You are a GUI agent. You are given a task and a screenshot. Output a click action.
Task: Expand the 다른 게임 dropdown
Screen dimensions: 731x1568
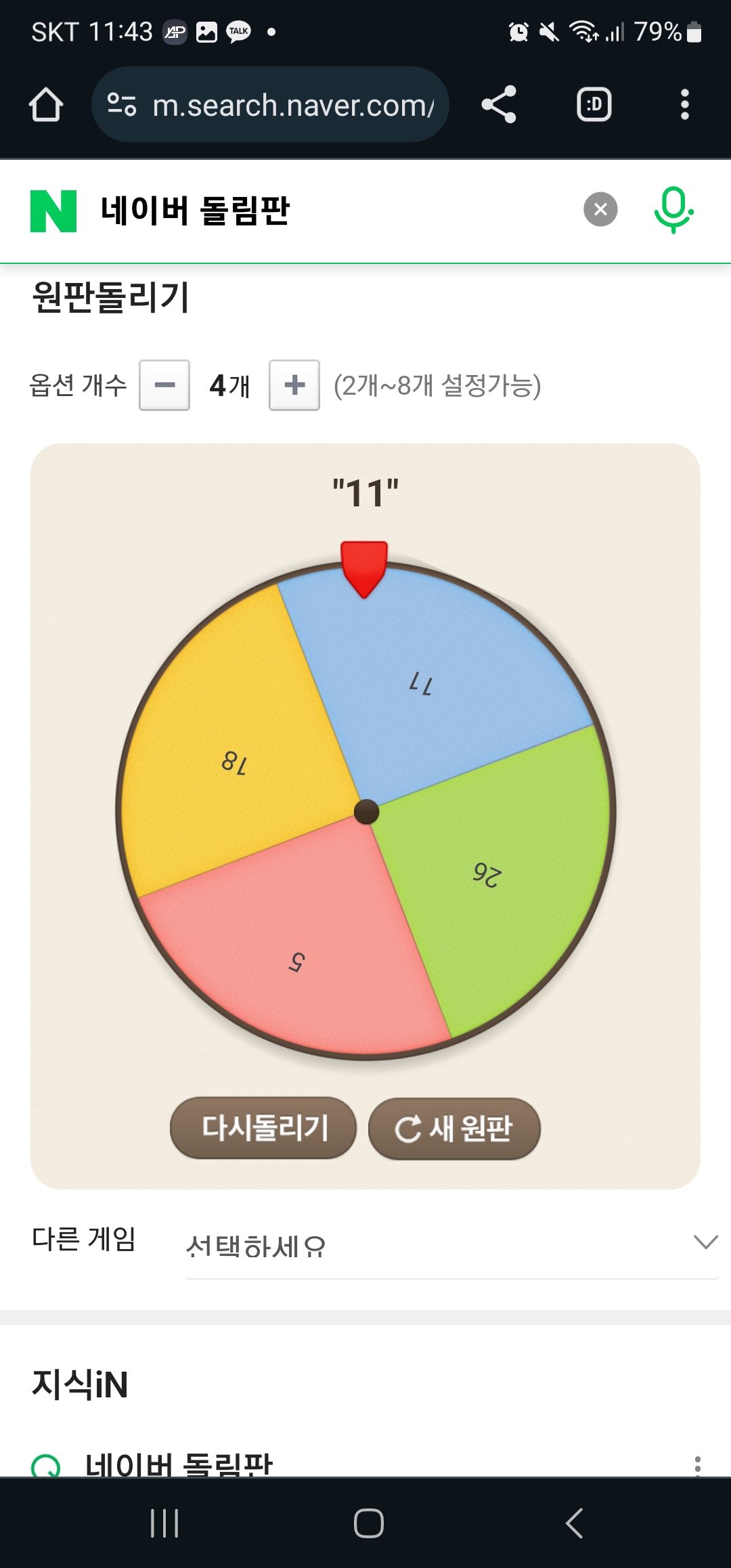point(451,1244)
